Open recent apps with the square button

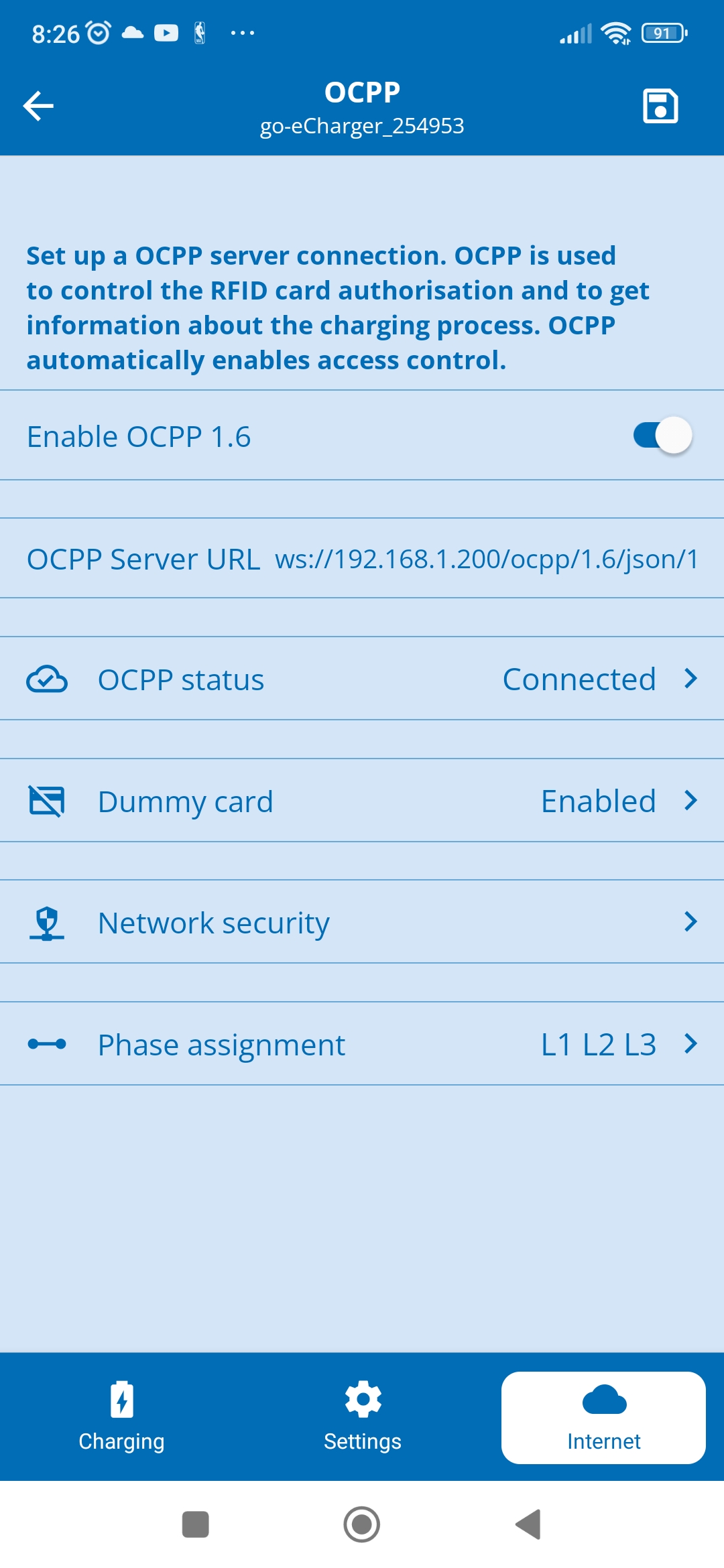(196, 1524)
